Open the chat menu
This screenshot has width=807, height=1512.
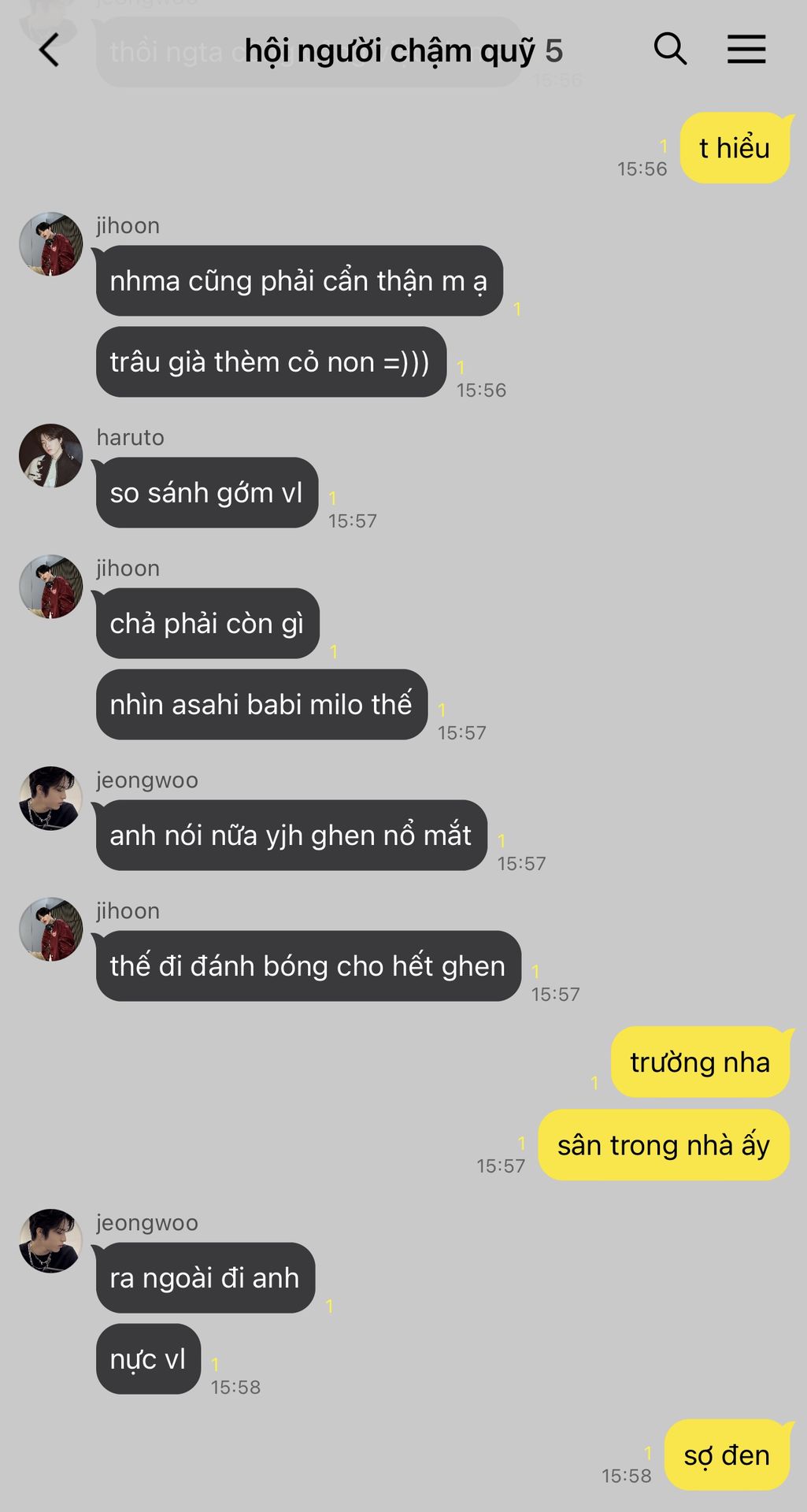coord(746,50)
